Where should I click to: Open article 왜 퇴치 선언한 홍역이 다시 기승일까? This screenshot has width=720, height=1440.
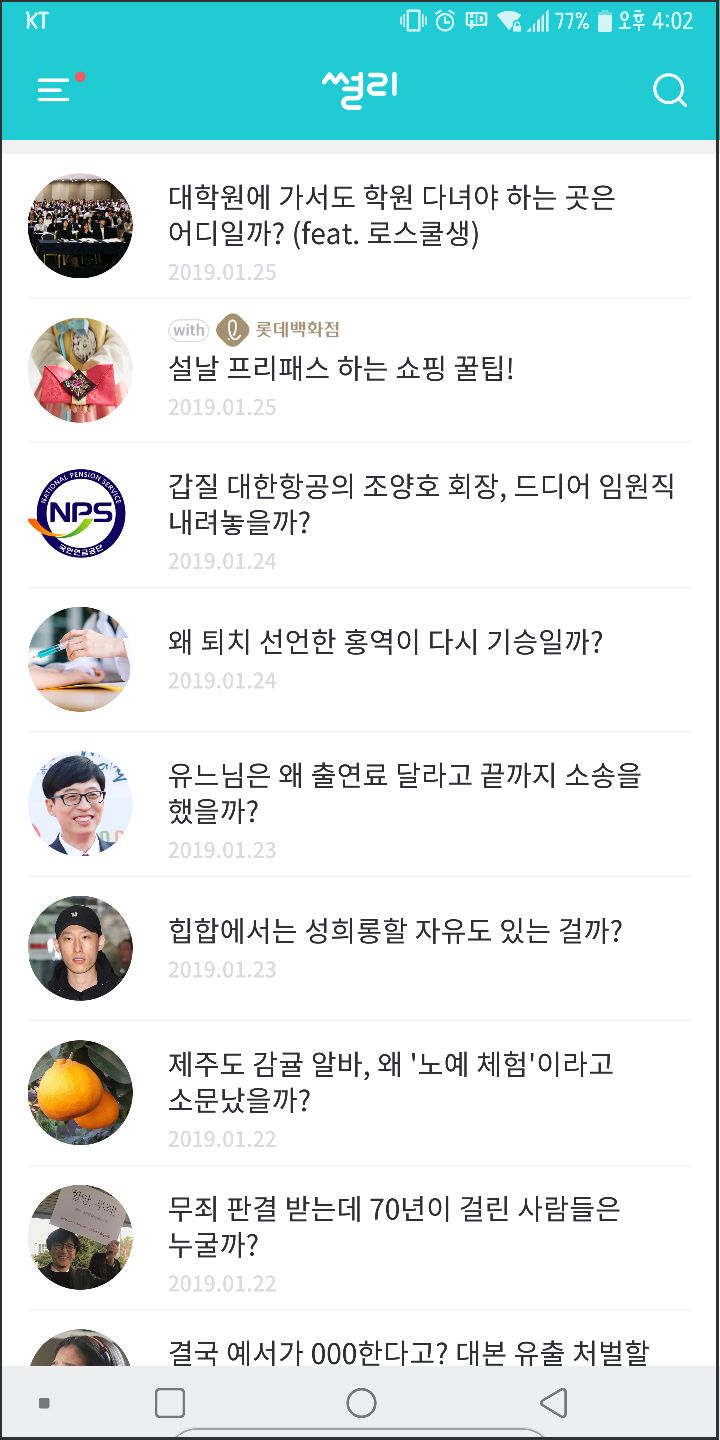360,659
